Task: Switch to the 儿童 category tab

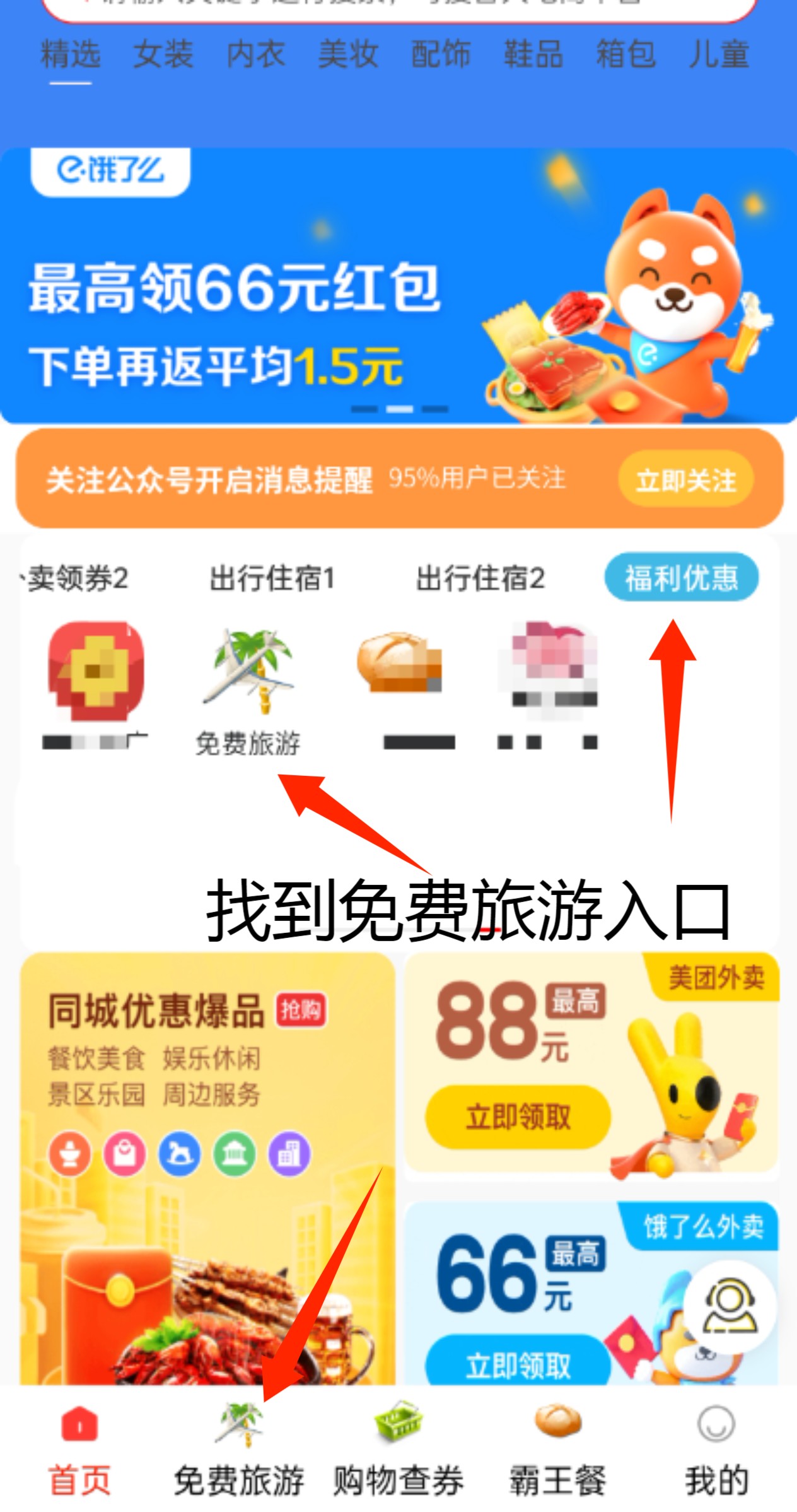Action: [x=719, y=54]
